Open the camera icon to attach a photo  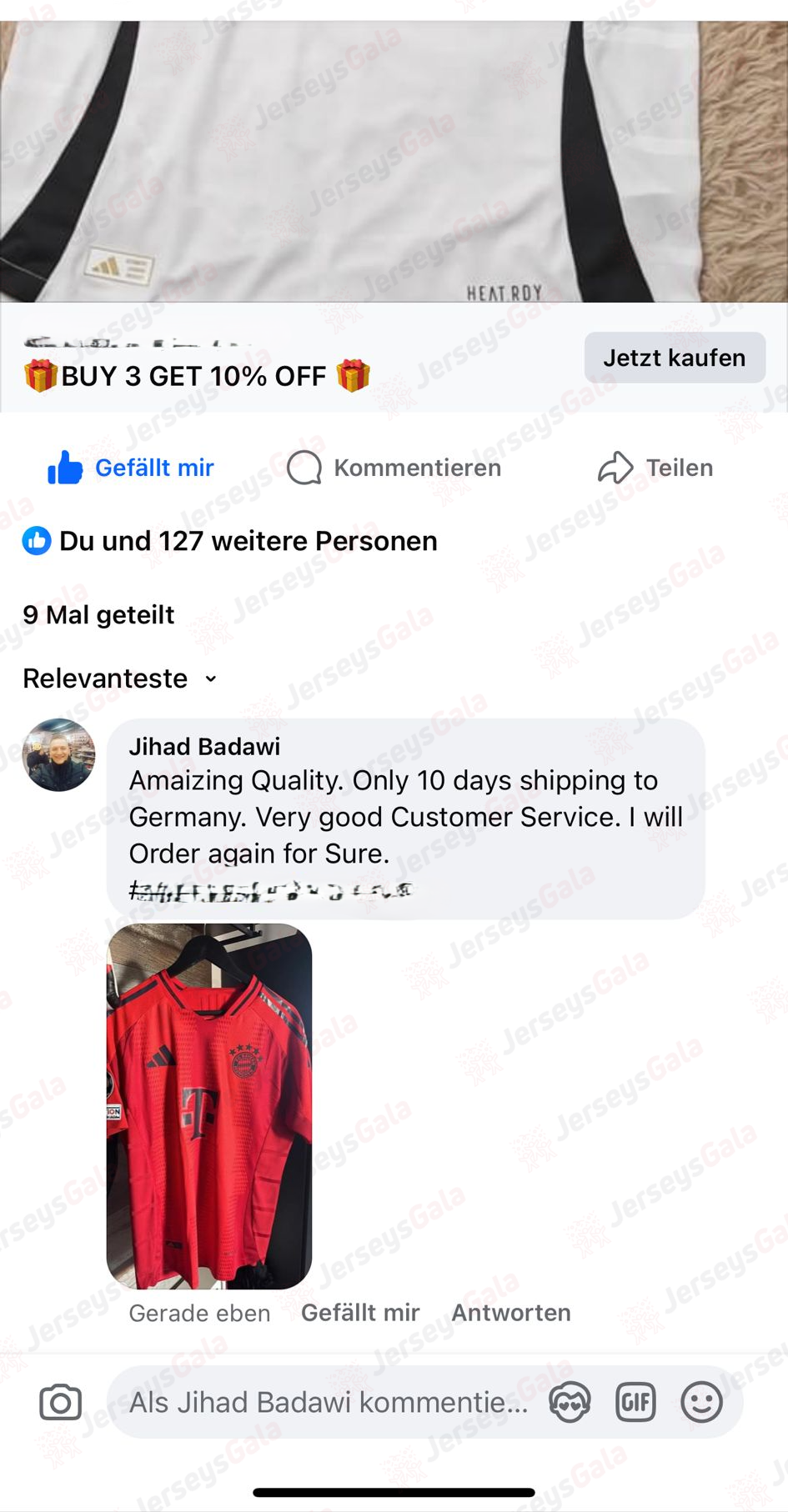pos(60,1403)
